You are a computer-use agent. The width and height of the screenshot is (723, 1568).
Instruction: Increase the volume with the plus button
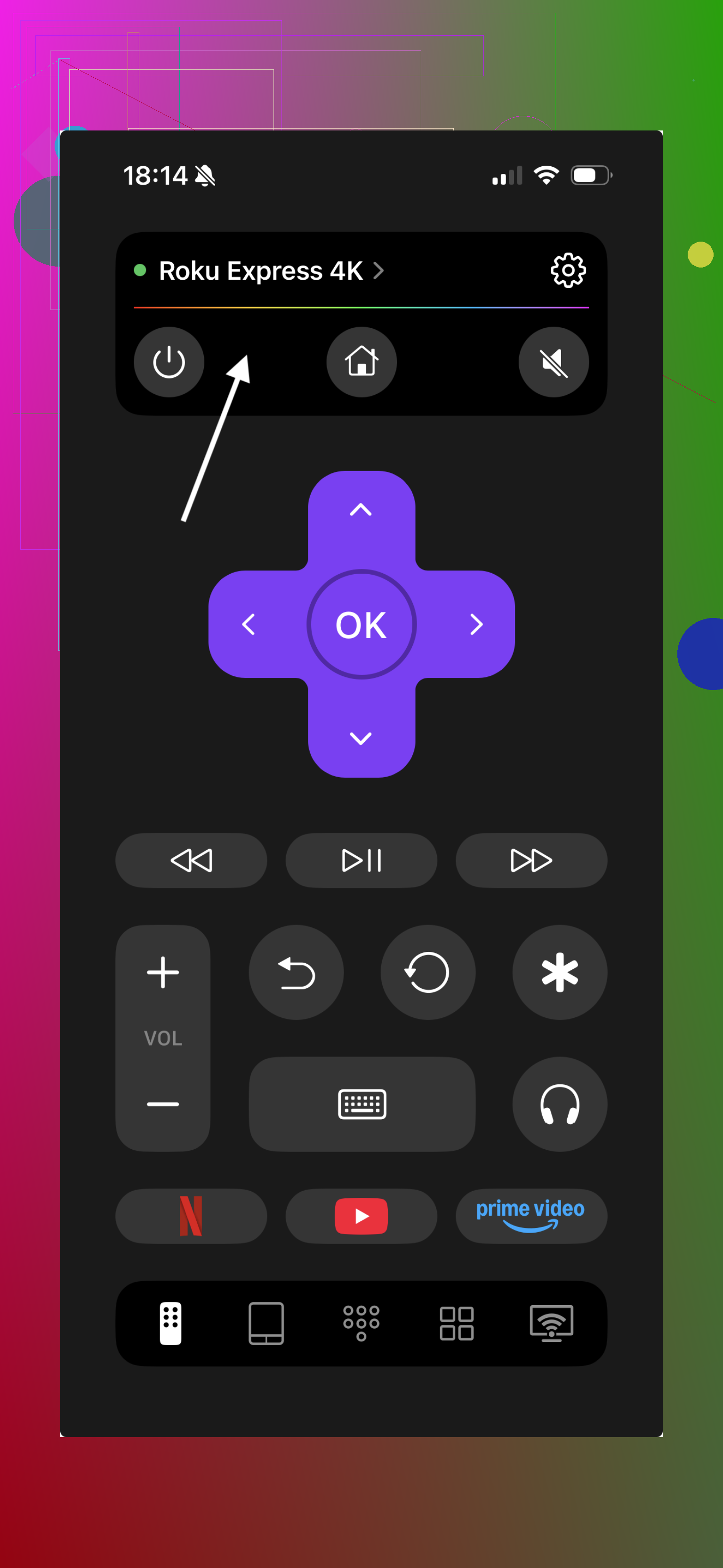pos(163,972)
